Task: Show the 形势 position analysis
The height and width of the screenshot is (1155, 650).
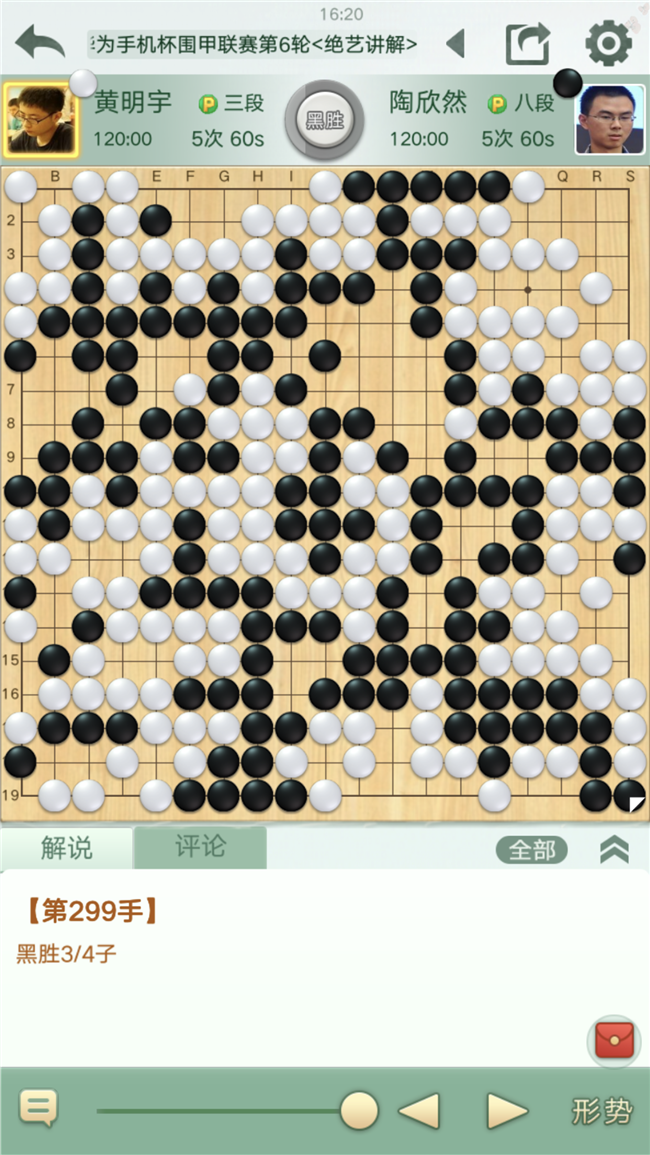Action: click(x=602, y=1110)
